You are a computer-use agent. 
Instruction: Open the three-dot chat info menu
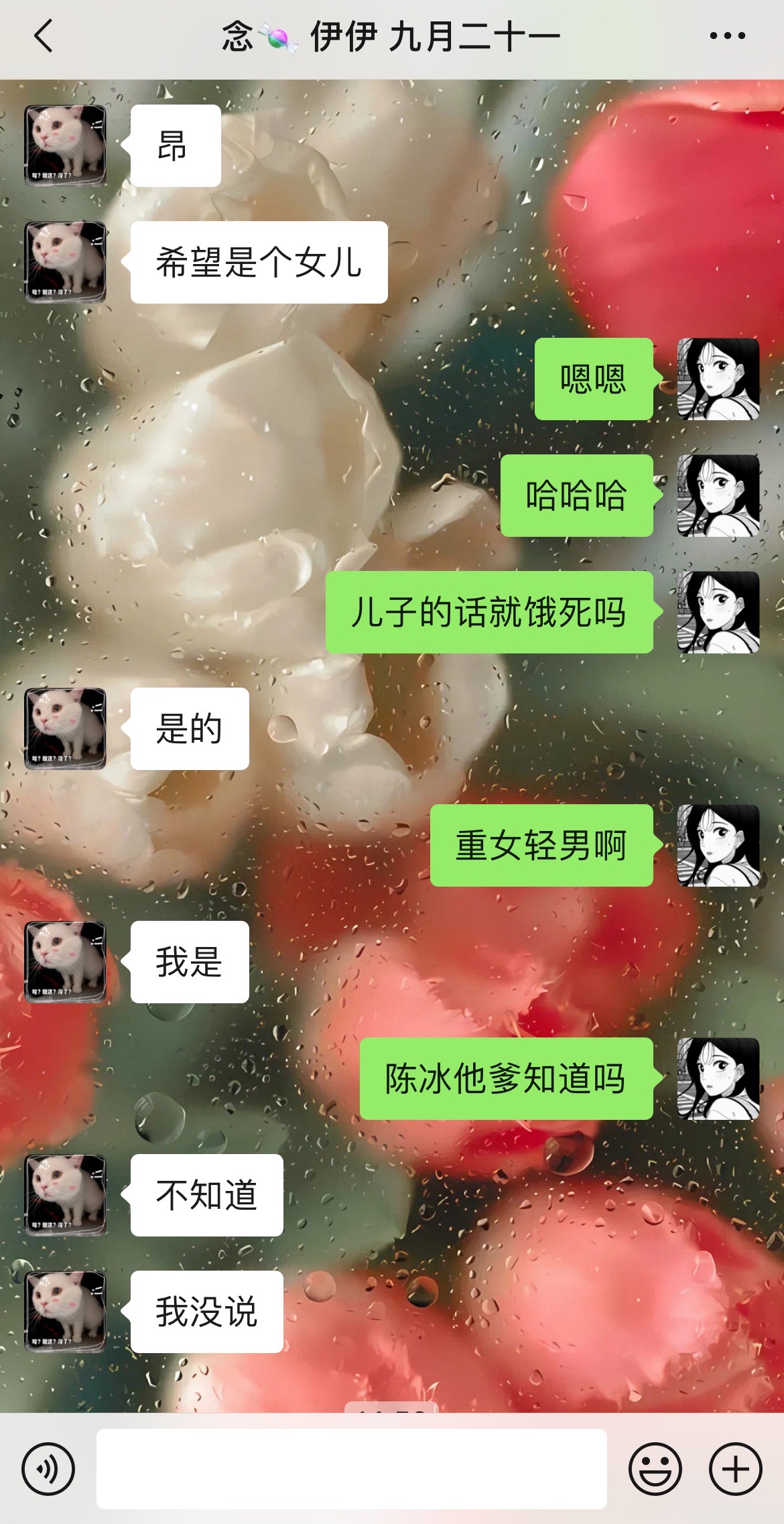tap(727, 36)
